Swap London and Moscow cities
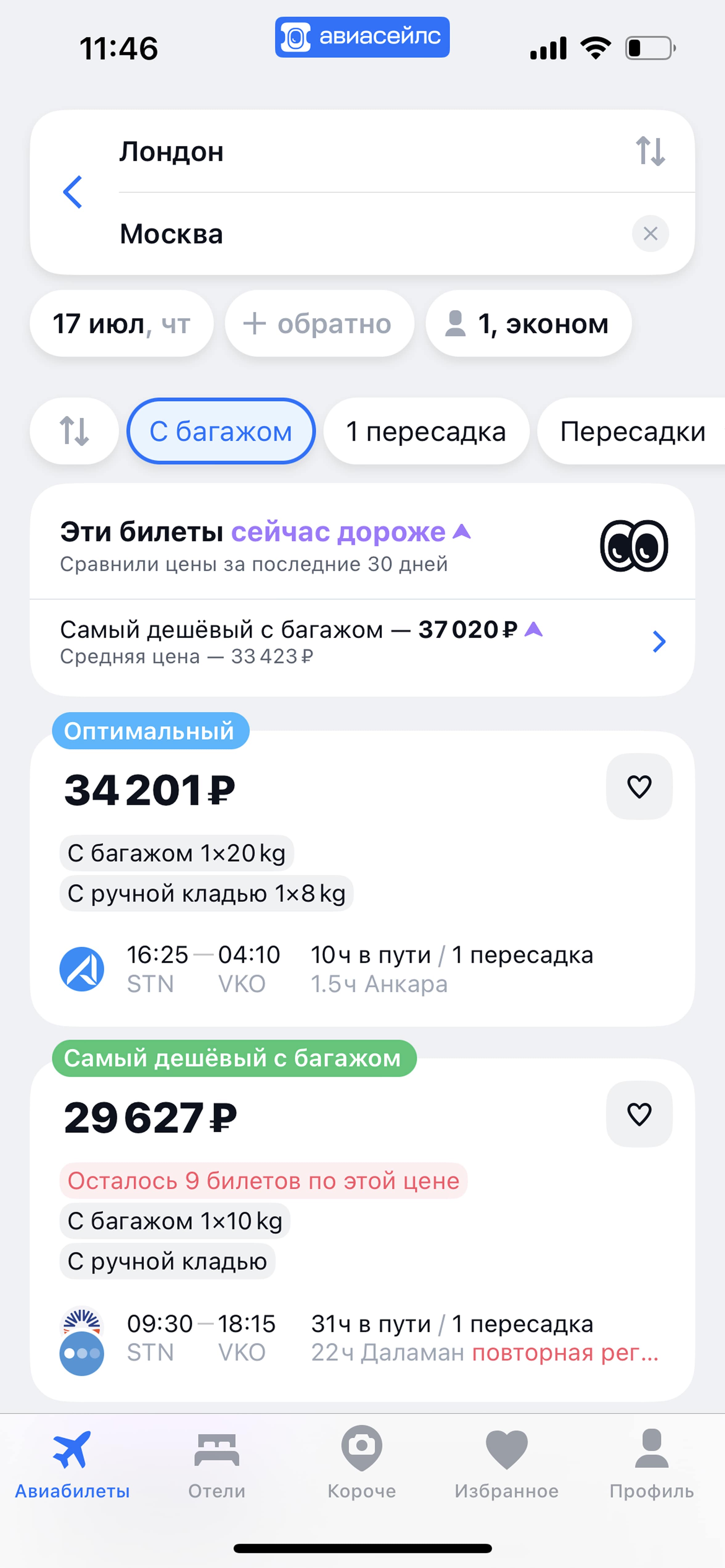This screenshot has width=725, height=1568. click(650, 151)
